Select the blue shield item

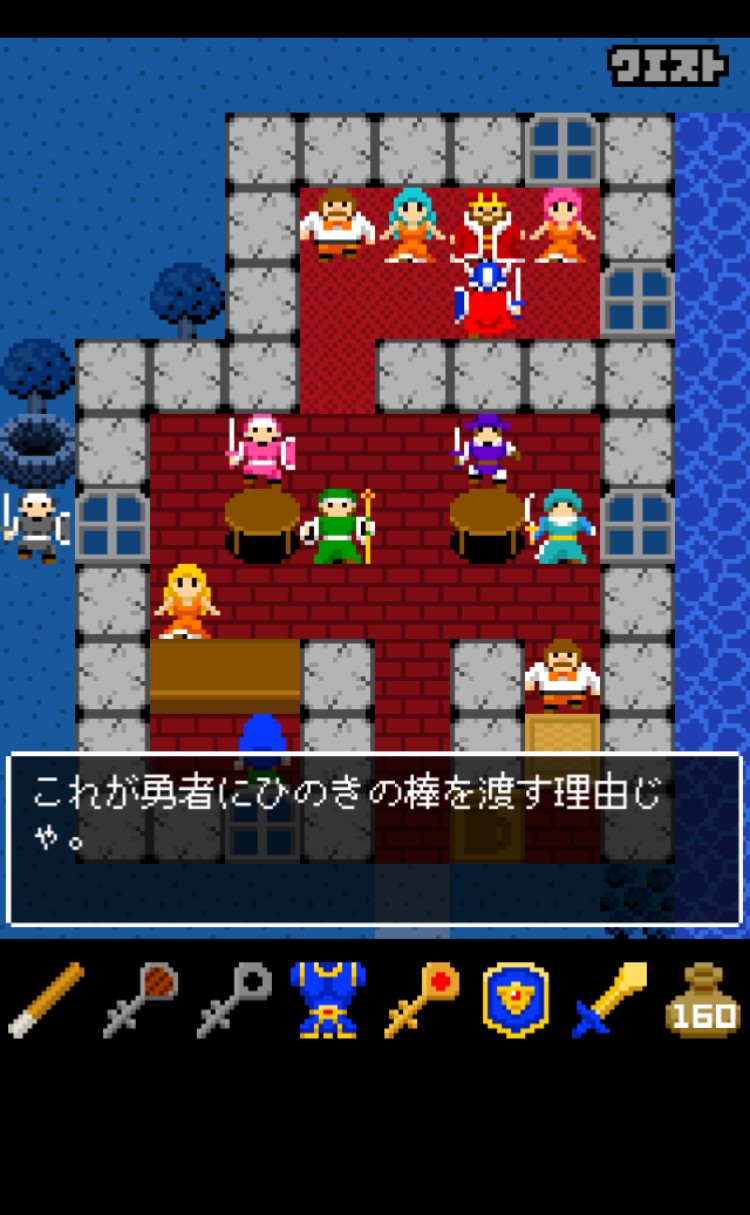pos(516,1000)
